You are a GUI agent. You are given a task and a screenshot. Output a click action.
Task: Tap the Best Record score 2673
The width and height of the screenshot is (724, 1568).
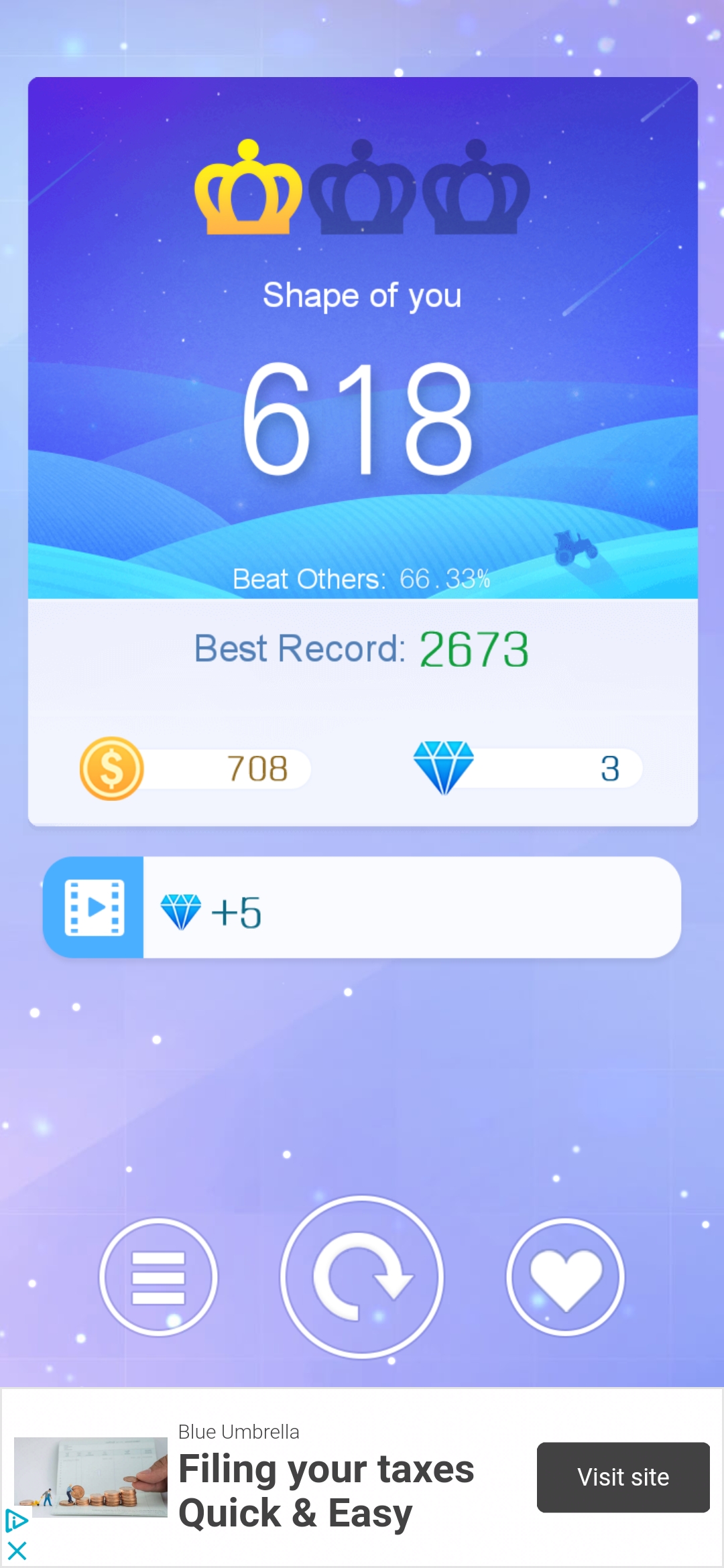pyautogui.click(x=473, y=648)
